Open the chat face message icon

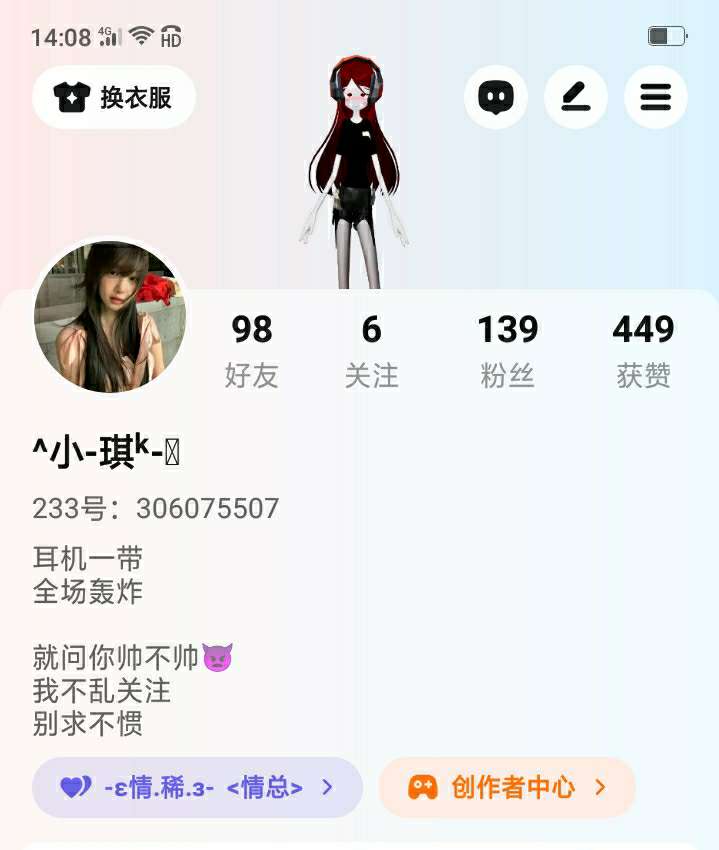(496, 97)
